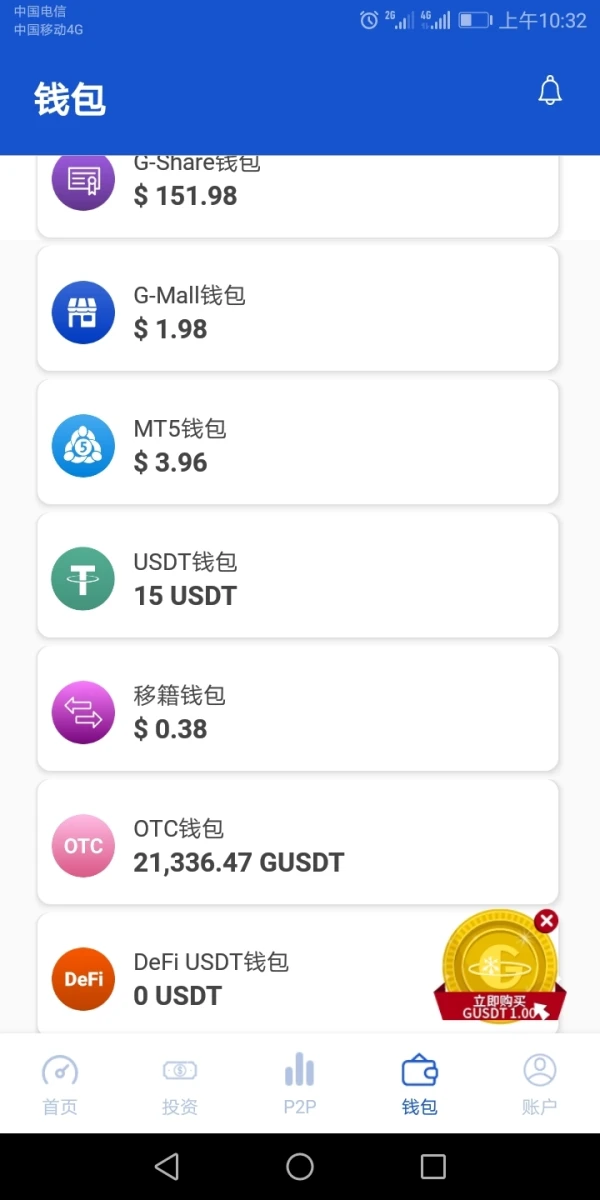600x1200 pixels.
Task: View the USDT wallet card
Action: 297,576
